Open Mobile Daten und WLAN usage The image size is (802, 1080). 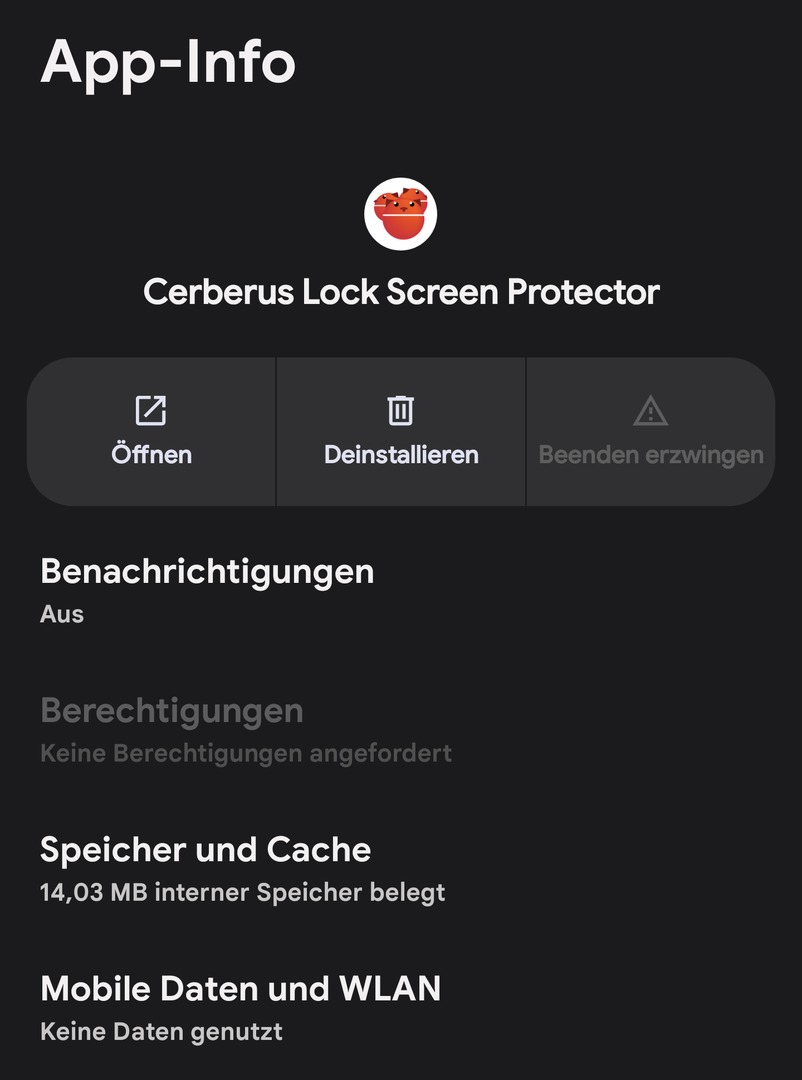[240, 1006]
